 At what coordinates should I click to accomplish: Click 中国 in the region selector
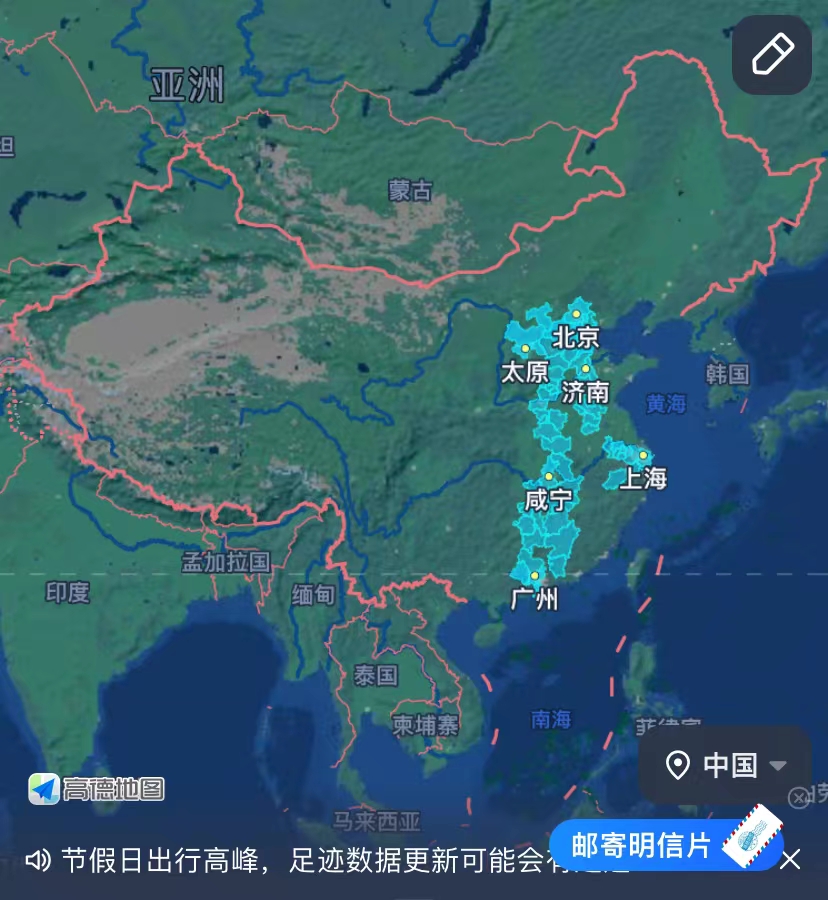(731, 764)
